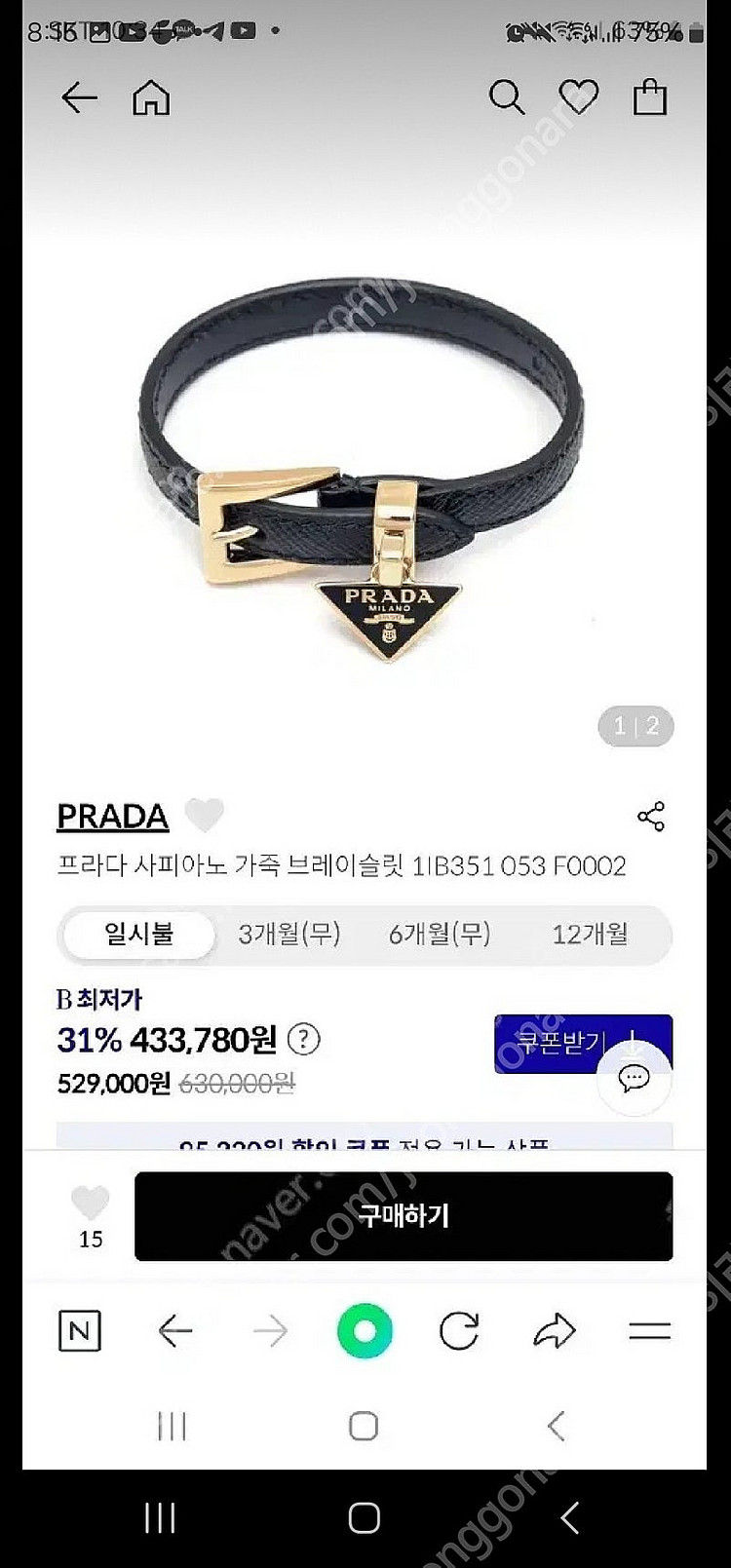The height and width of the screenshot is (1568, 731).
Task: Open the PRADA brand link
Action: point(112,817)
